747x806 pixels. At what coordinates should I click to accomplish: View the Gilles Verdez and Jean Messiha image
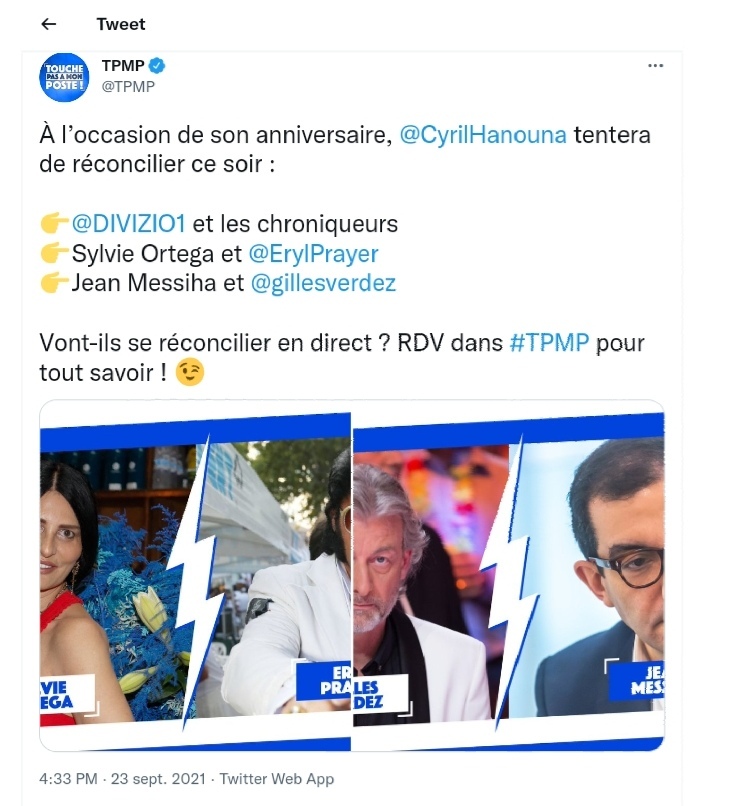(509, 575)
